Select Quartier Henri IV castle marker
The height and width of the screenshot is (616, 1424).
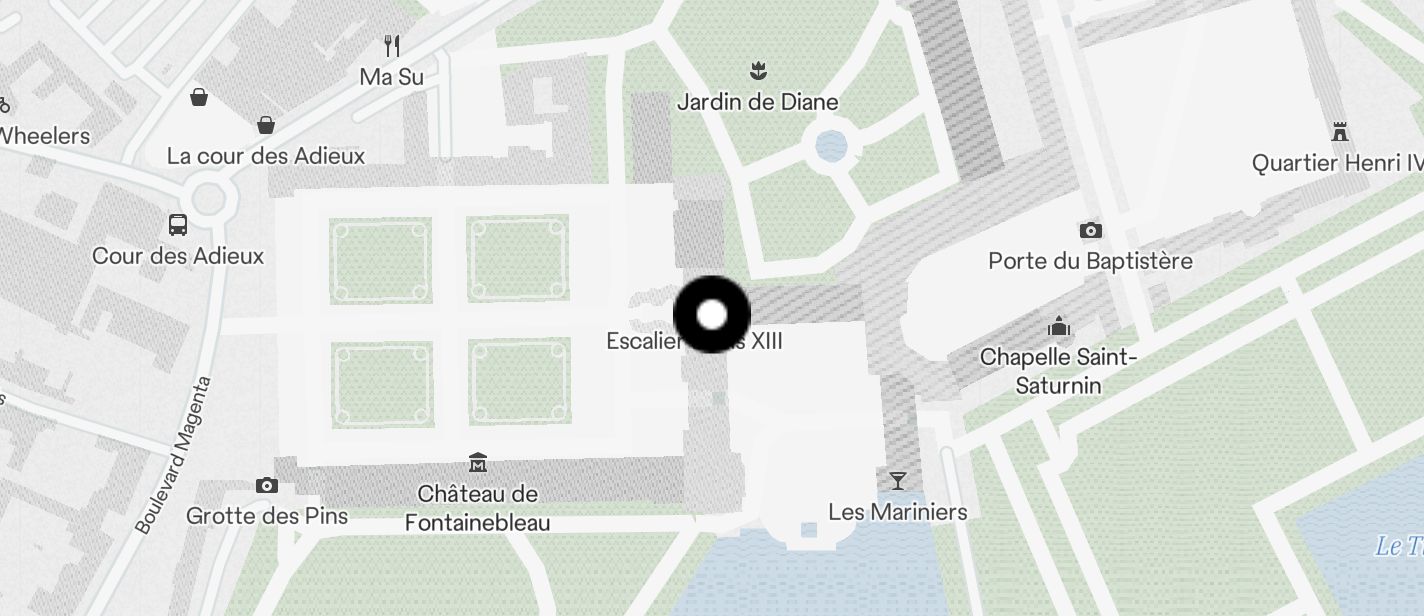click(x=1339, y=132)
